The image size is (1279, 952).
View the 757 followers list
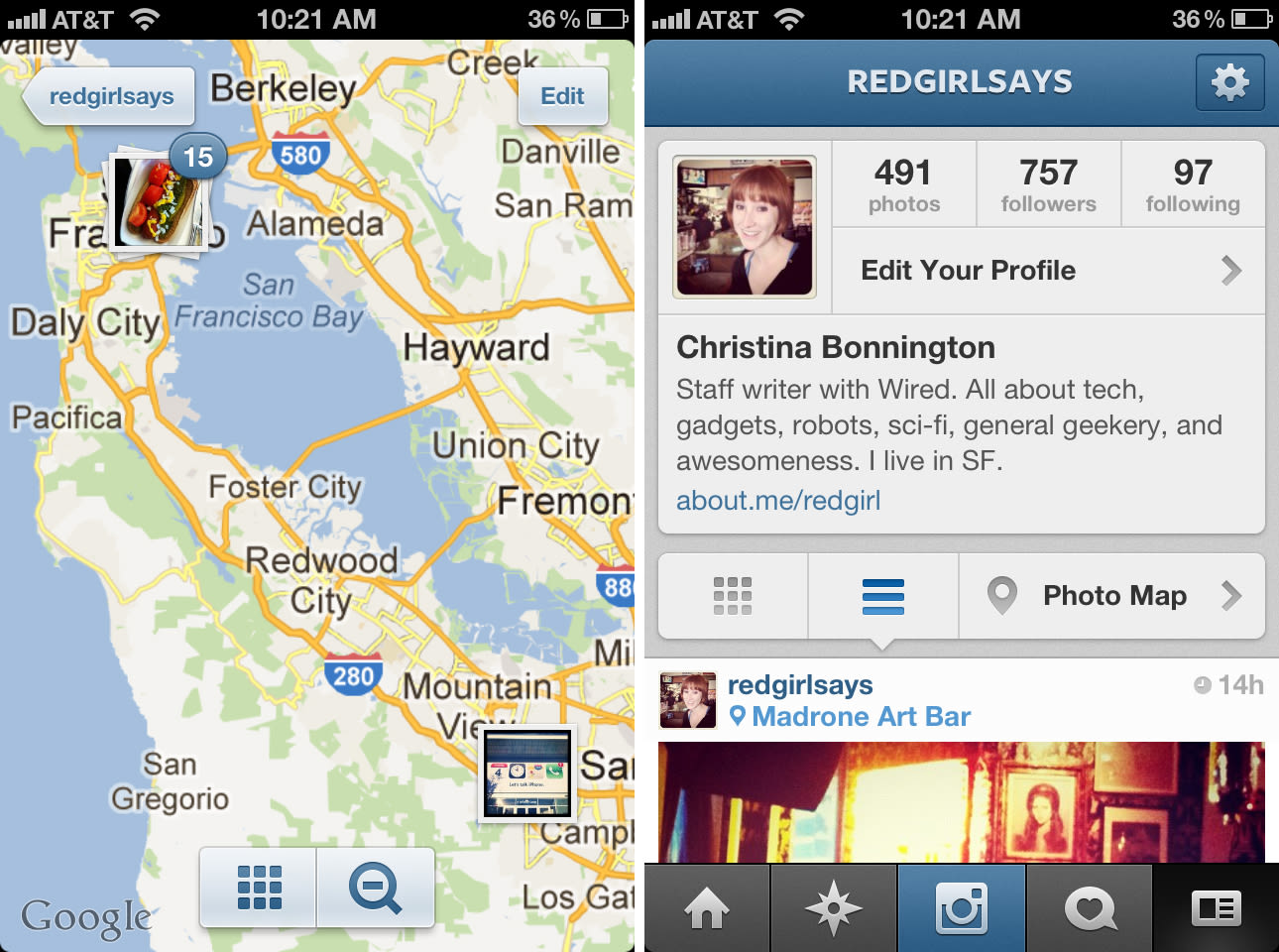tap(1048, 185)
